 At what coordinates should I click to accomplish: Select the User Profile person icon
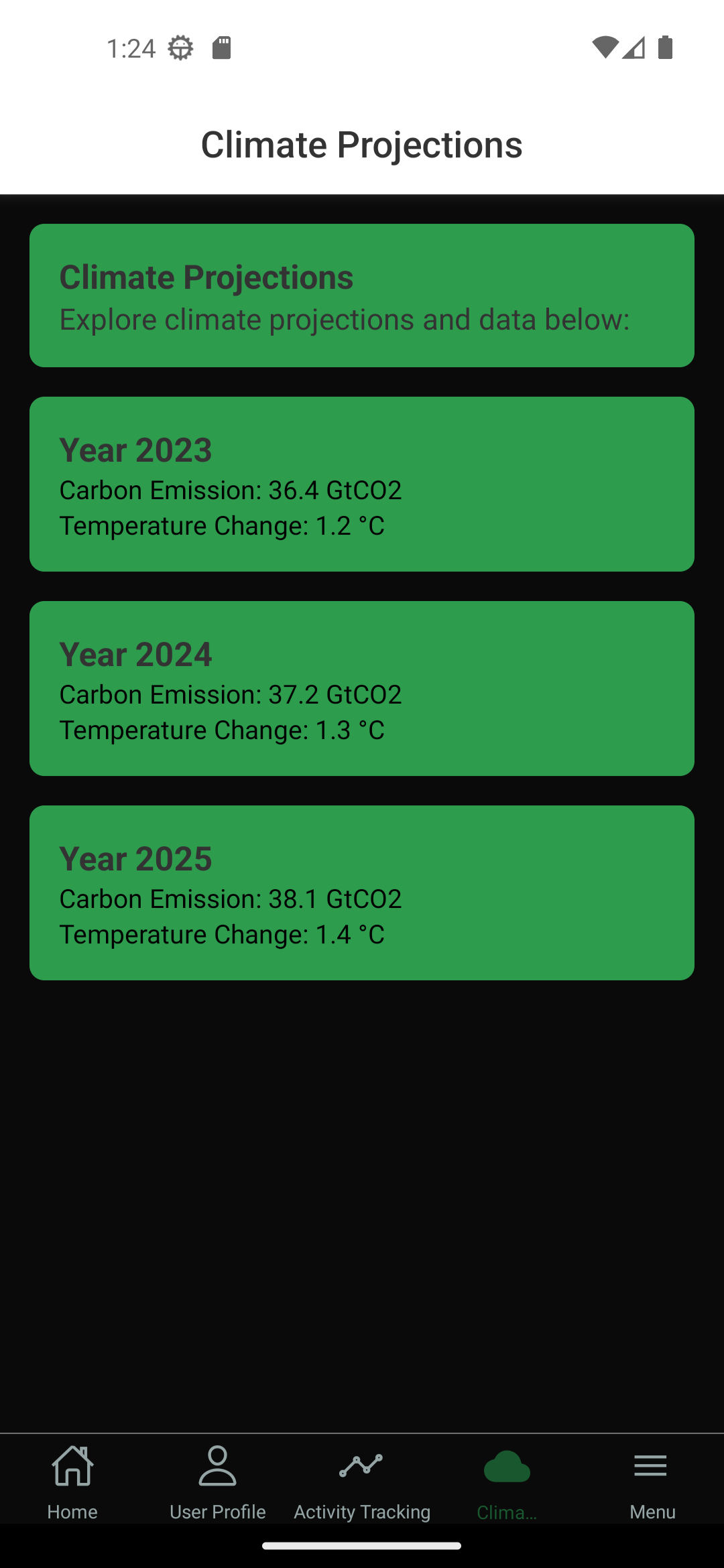(217, 1465)
